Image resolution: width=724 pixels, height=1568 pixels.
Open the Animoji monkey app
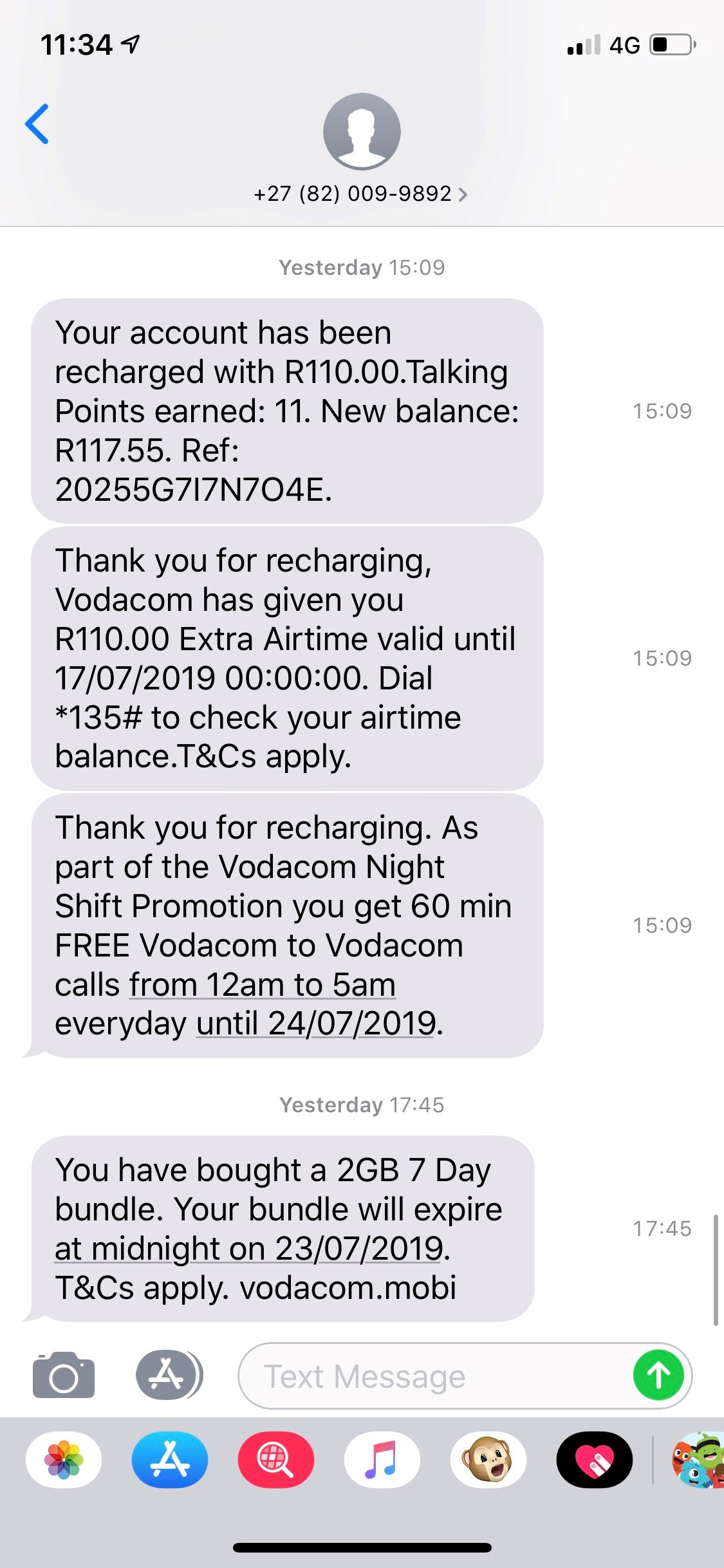click(488, 1460)
